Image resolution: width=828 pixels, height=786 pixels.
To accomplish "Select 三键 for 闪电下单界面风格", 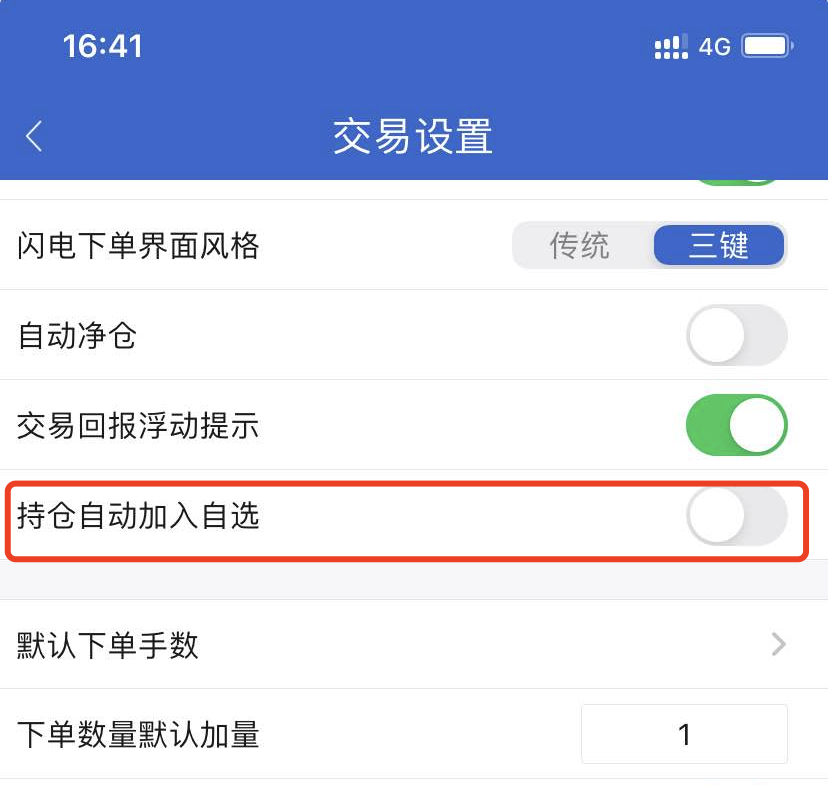I will (719, 245).
